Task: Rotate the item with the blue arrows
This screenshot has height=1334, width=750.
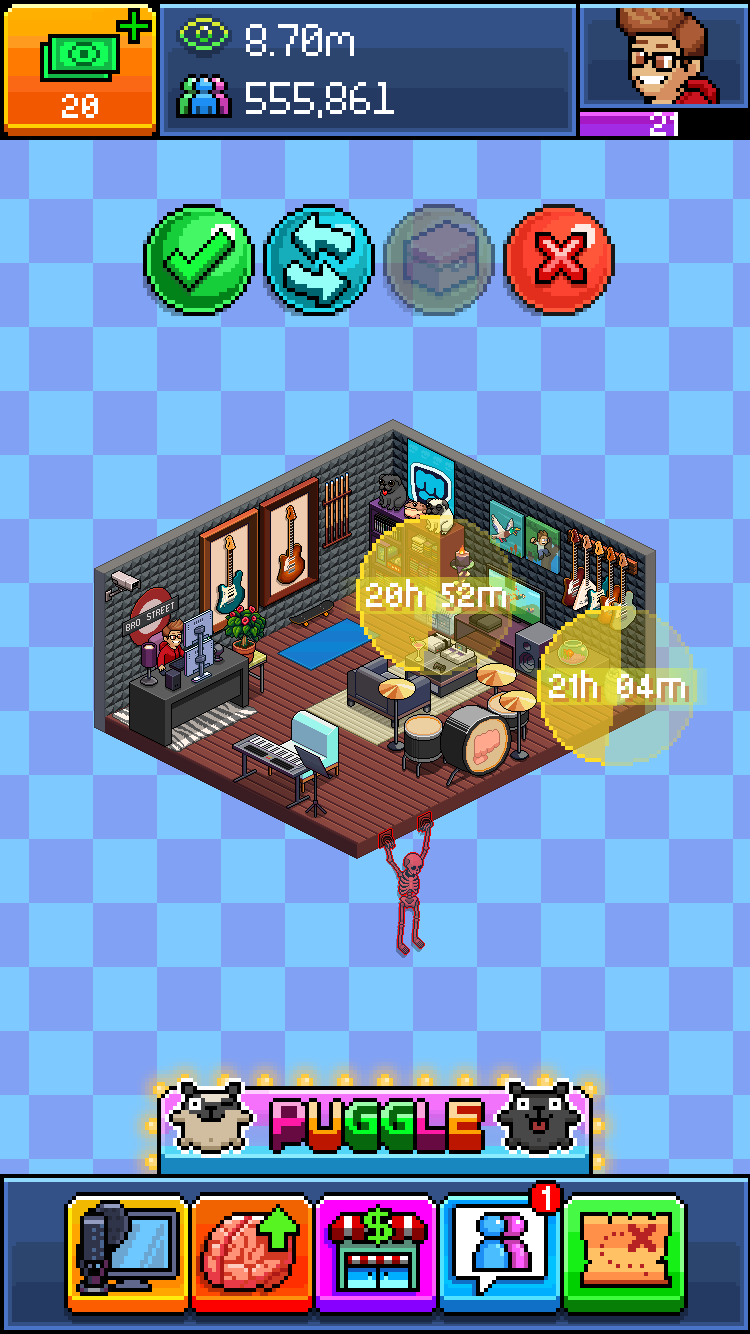Action: pos(319,260)
